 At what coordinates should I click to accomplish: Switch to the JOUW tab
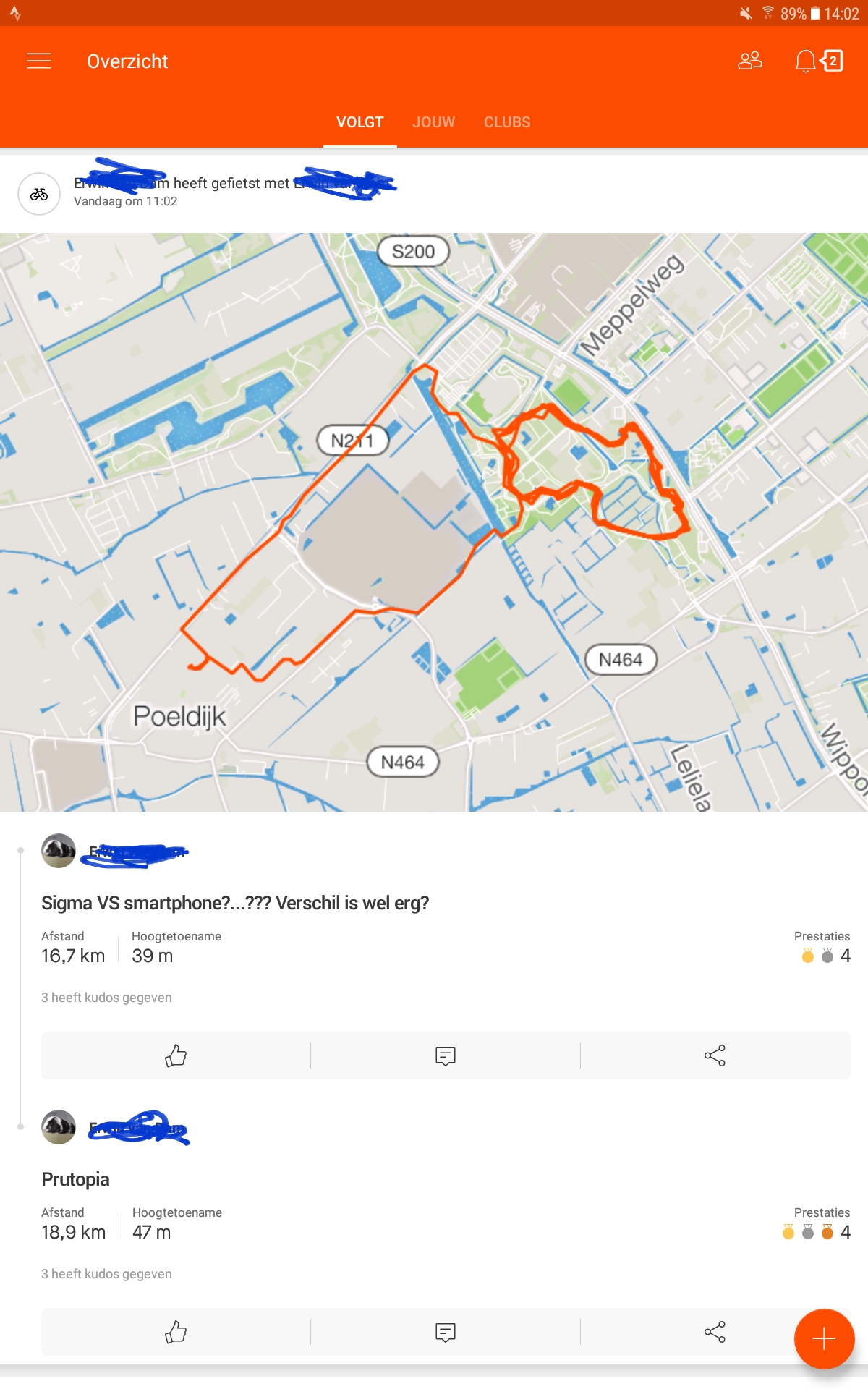[433, 122]
